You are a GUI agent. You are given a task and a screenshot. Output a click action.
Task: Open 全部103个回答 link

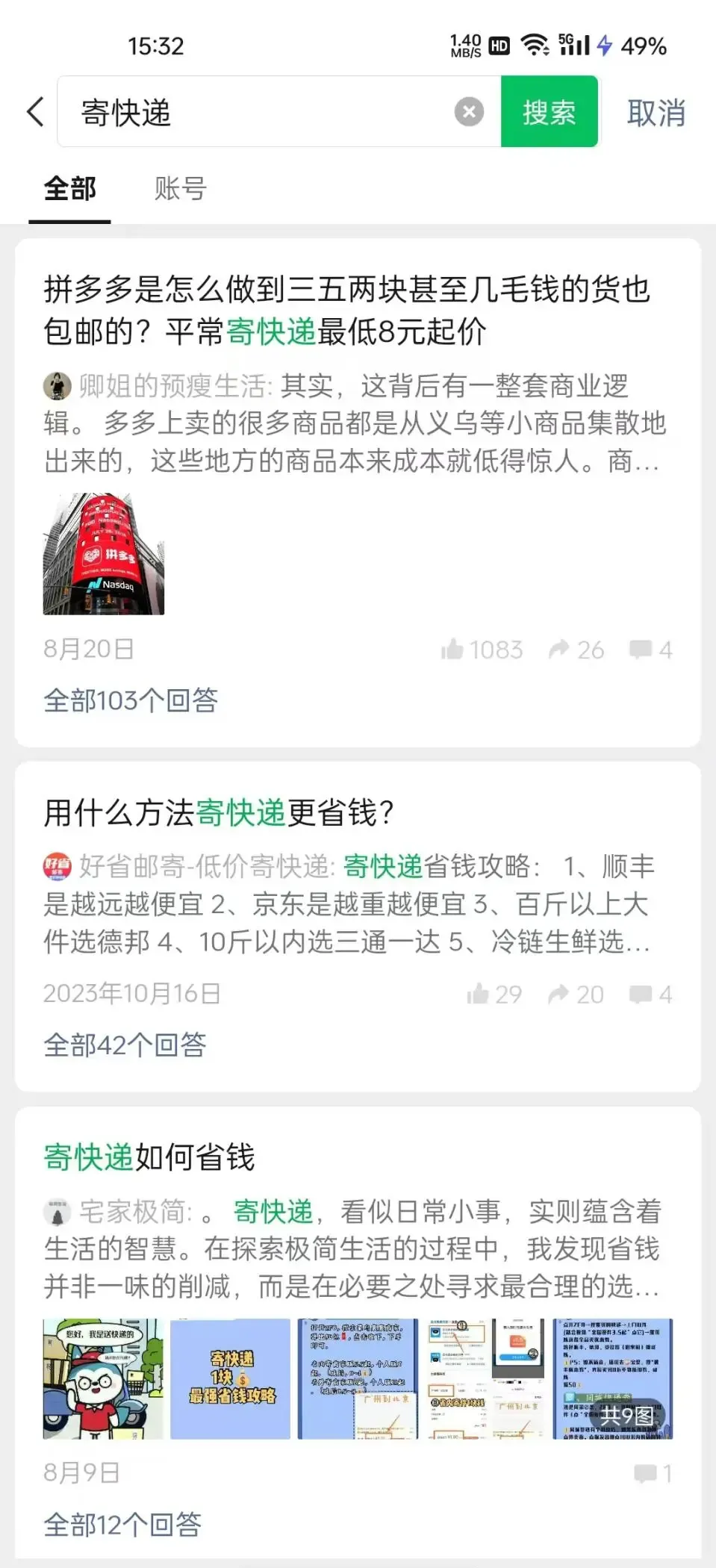point(131,700)
